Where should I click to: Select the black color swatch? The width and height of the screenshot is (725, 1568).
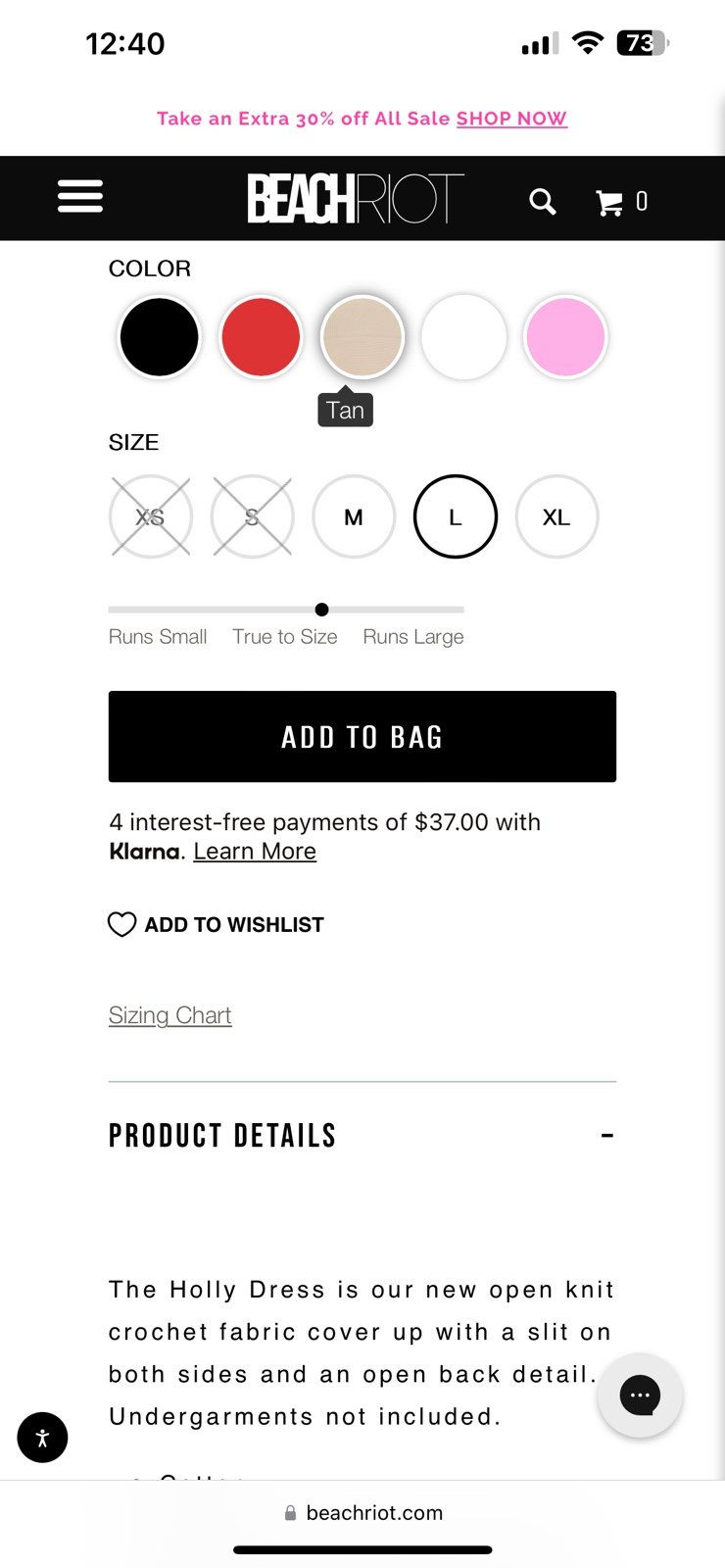(x=159, y=337)
